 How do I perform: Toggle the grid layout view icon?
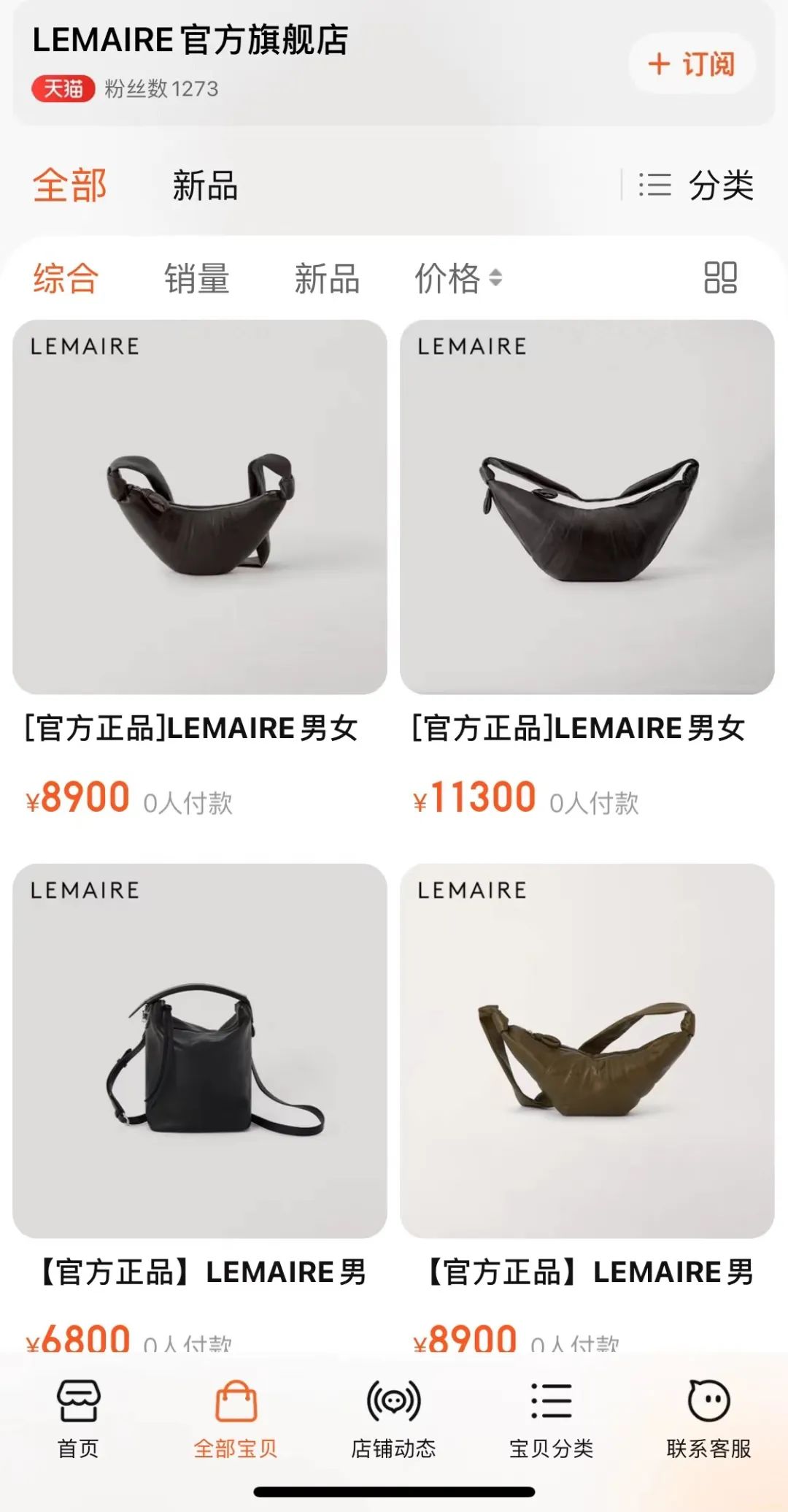(x=720, y=277)
